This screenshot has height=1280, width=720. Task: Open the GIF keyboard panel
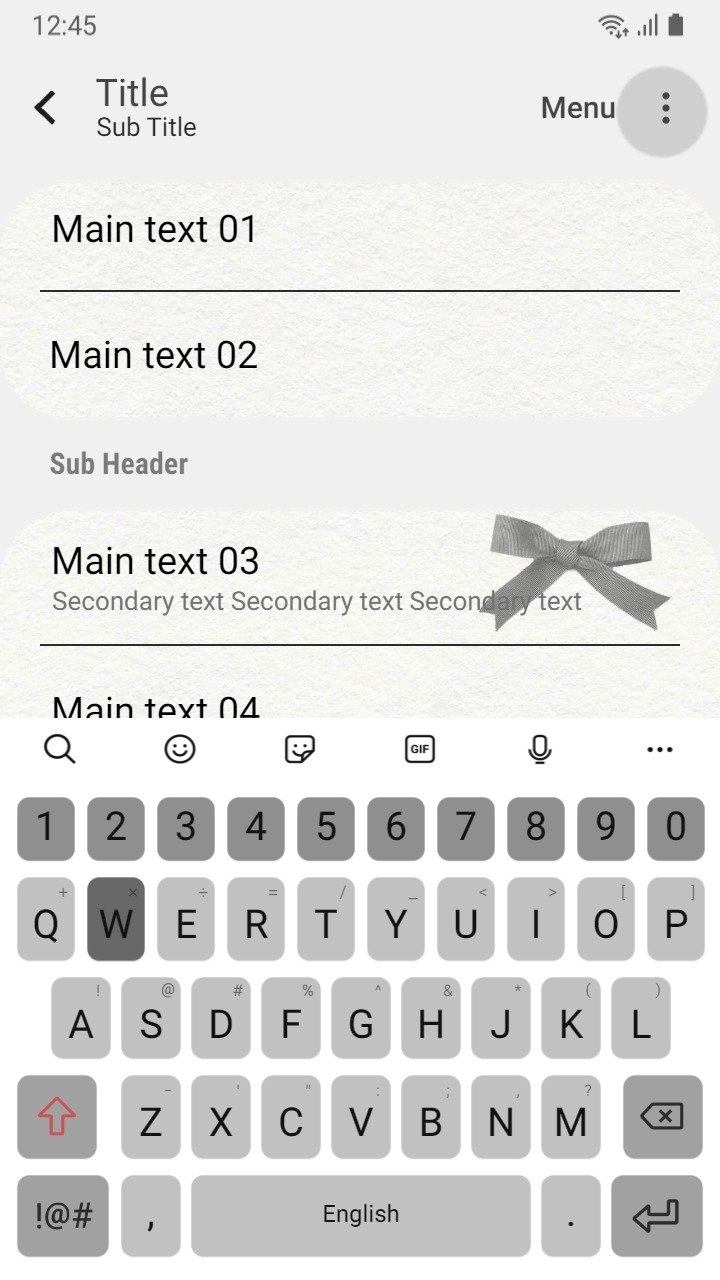pos(420,749)
